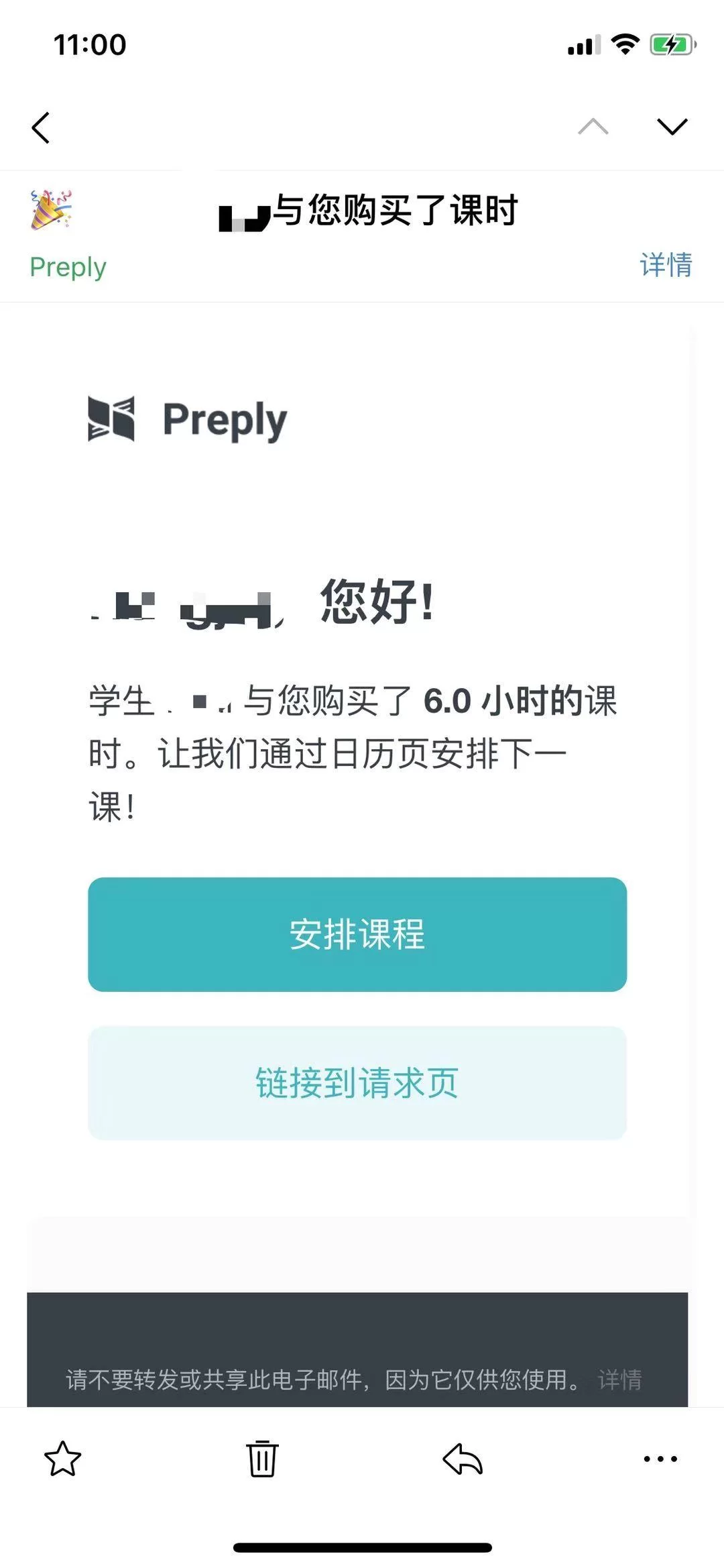
Task: Open 链接到请求页 button
Action: click(357, 1082)
